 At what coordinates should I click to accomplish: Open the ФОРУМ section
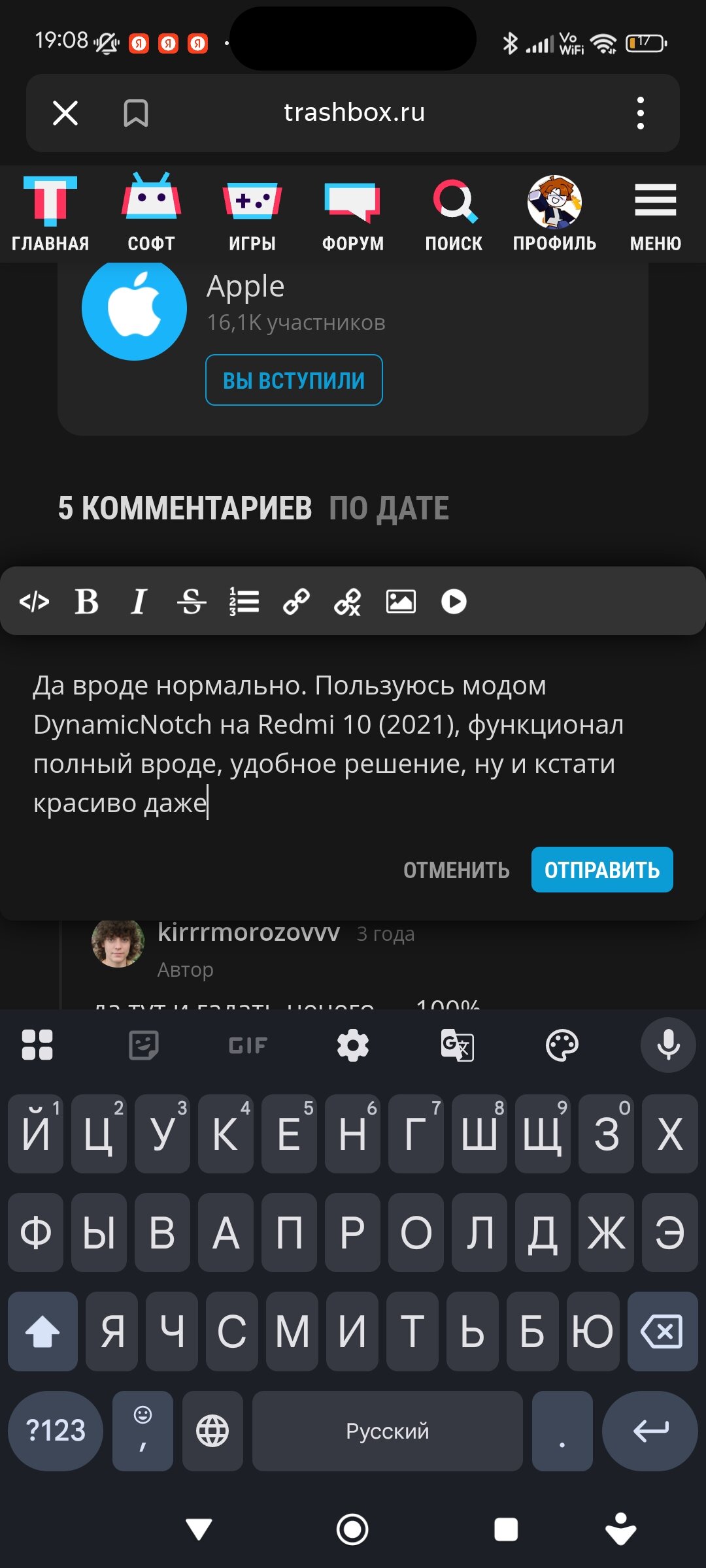click(x=353, y=214)
